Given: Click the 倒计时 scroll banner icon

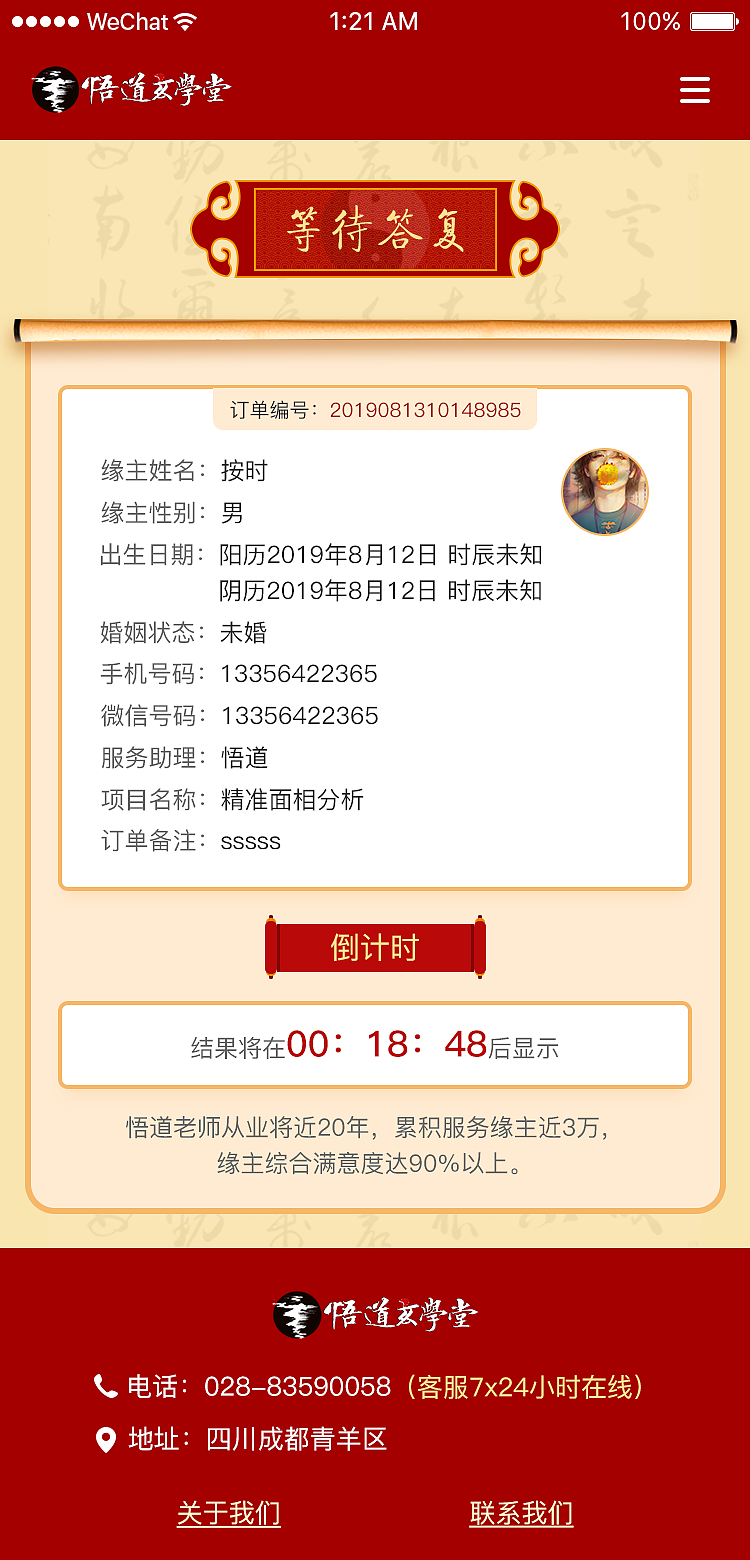Looking at the screenshot, I should click(x=375, y=946).
